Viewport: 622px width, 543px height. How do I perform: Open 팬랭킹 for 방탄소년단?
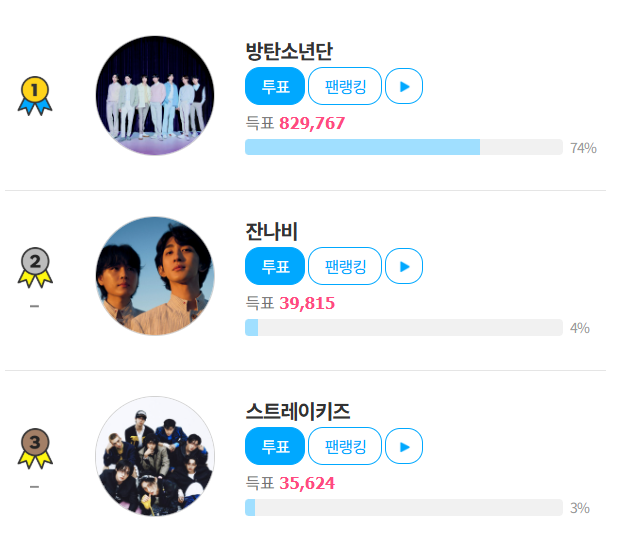coord(345,87)
